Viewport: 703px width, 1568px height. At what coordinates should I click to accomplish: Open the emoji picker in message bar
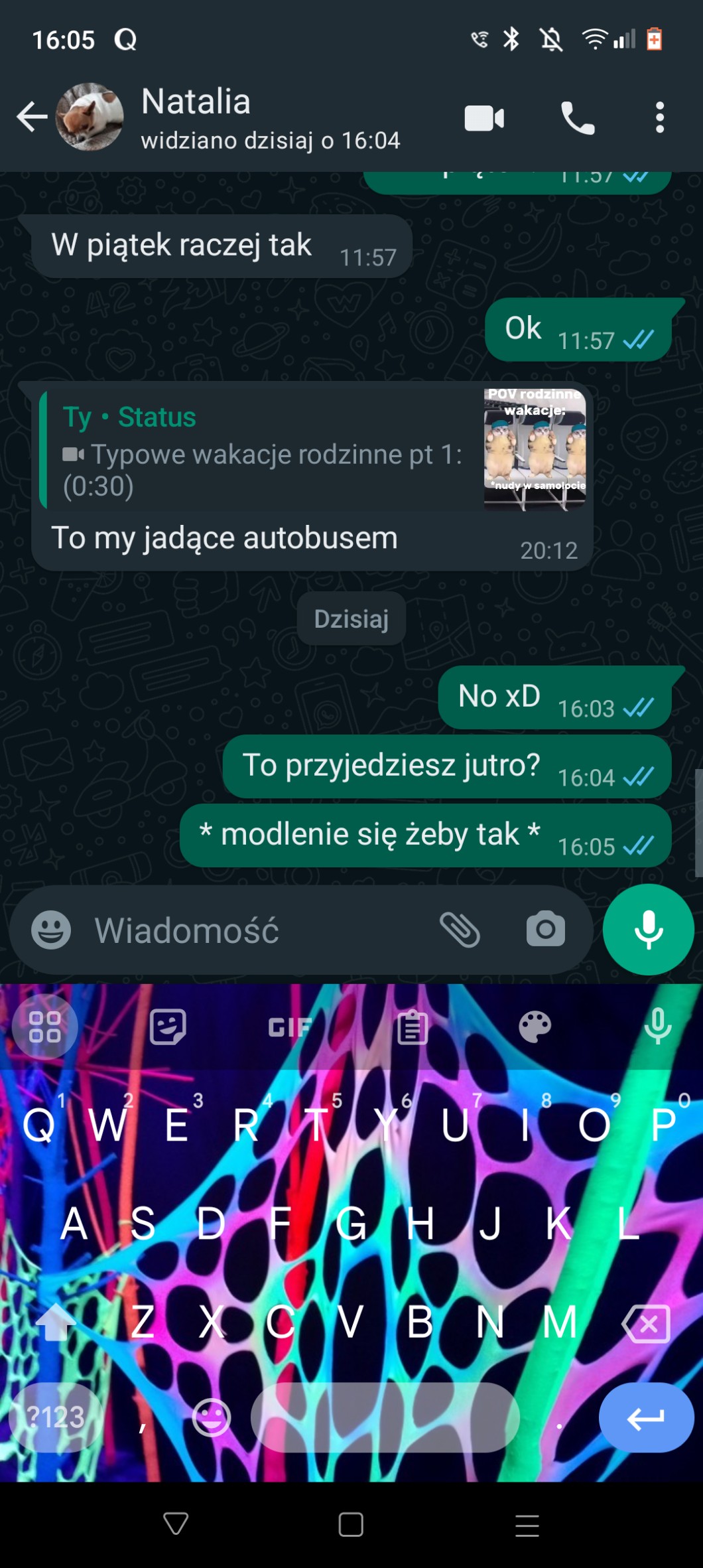pyautogui.click(x=51, y=929)
